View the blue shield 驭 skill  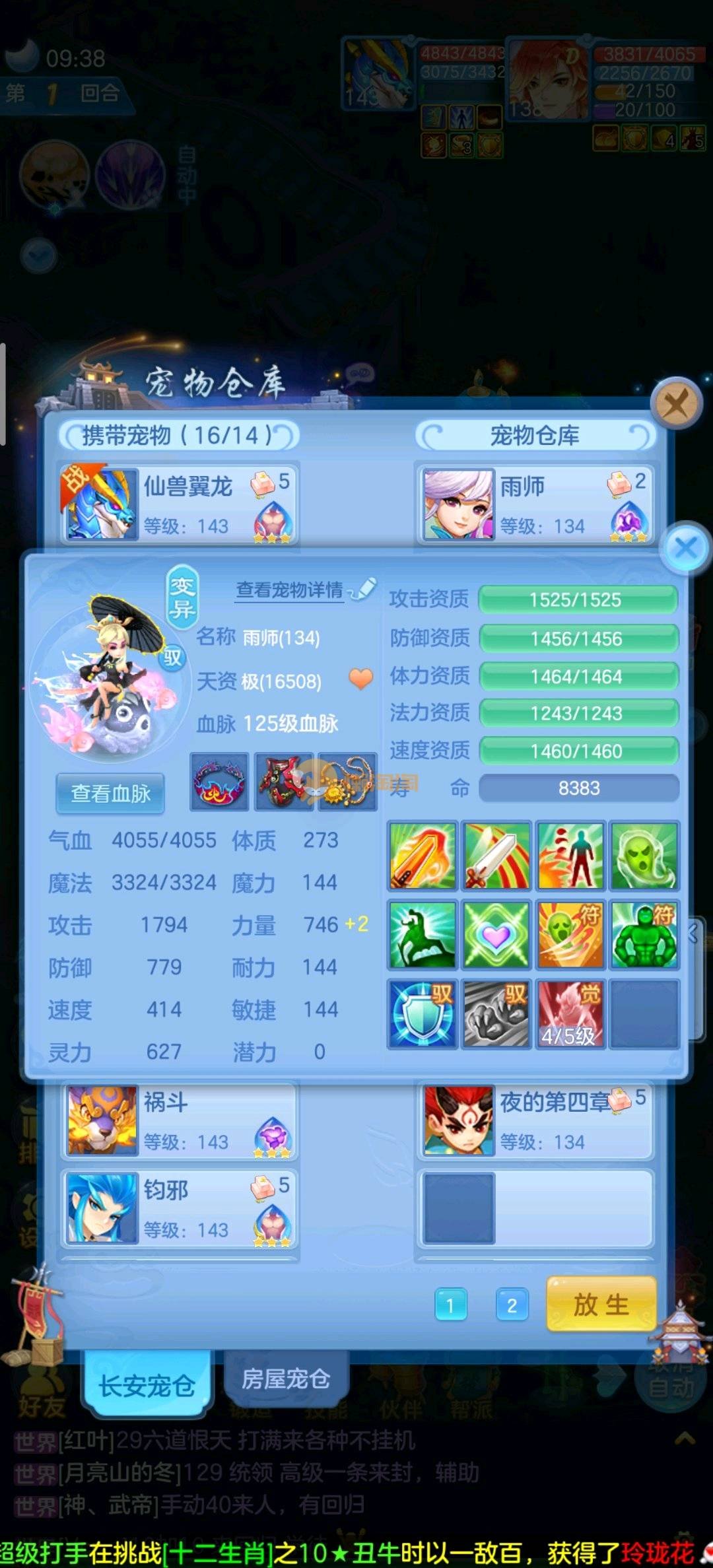coord(423,1014)
